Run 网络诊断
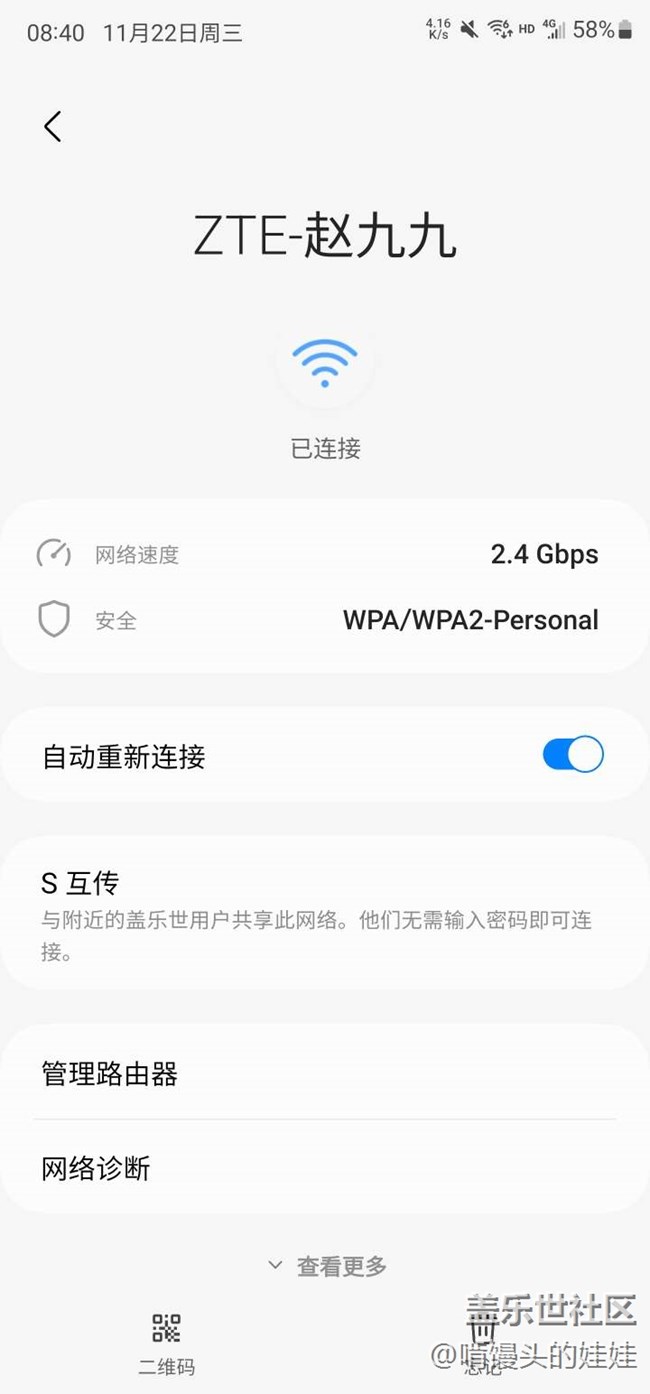 click(x=325, y=1167)
